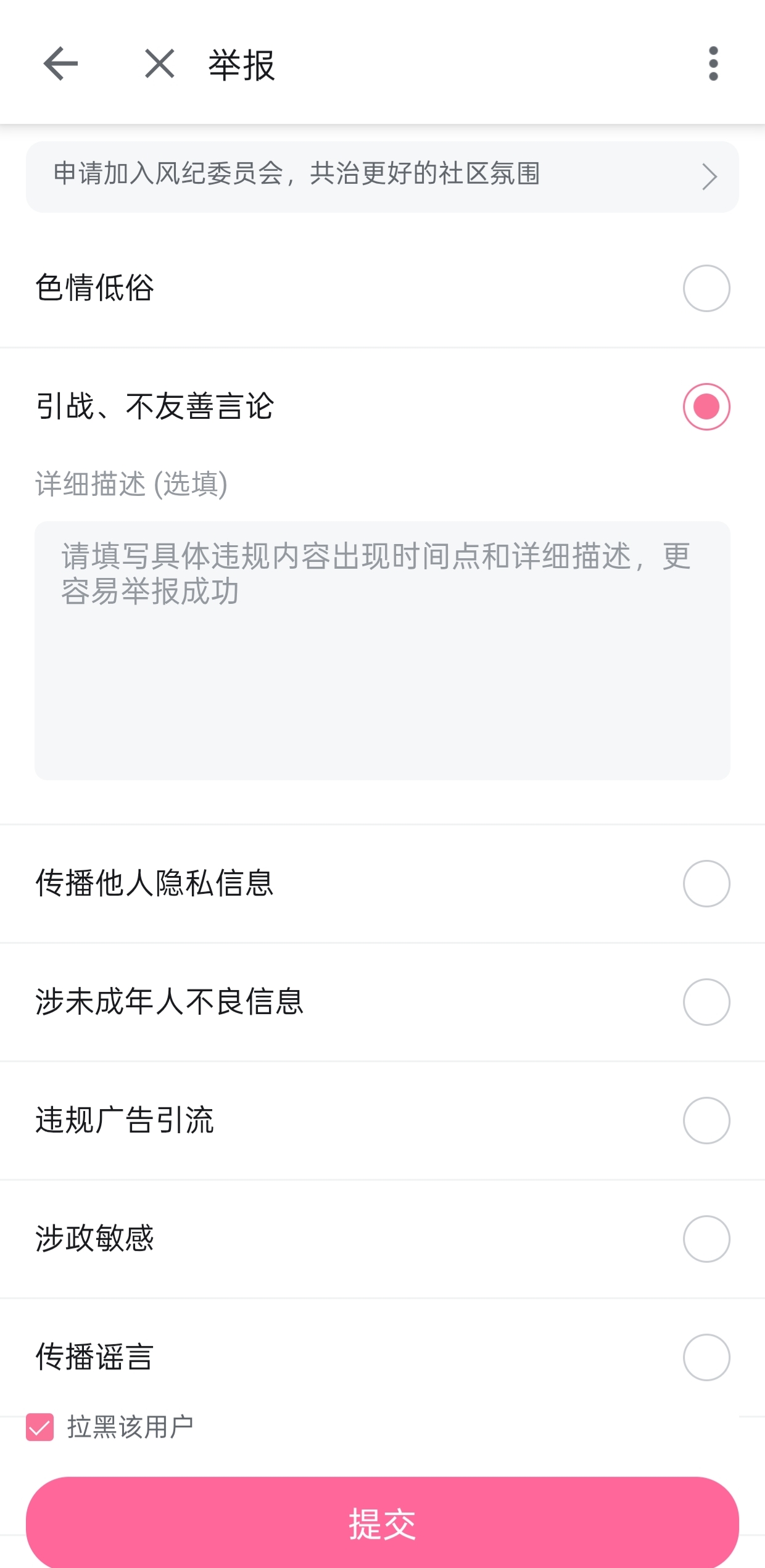Mark the report as 涉政敏感
Image resolution: width=765 pixels, height=1568 pixels.
[706, 1239]
